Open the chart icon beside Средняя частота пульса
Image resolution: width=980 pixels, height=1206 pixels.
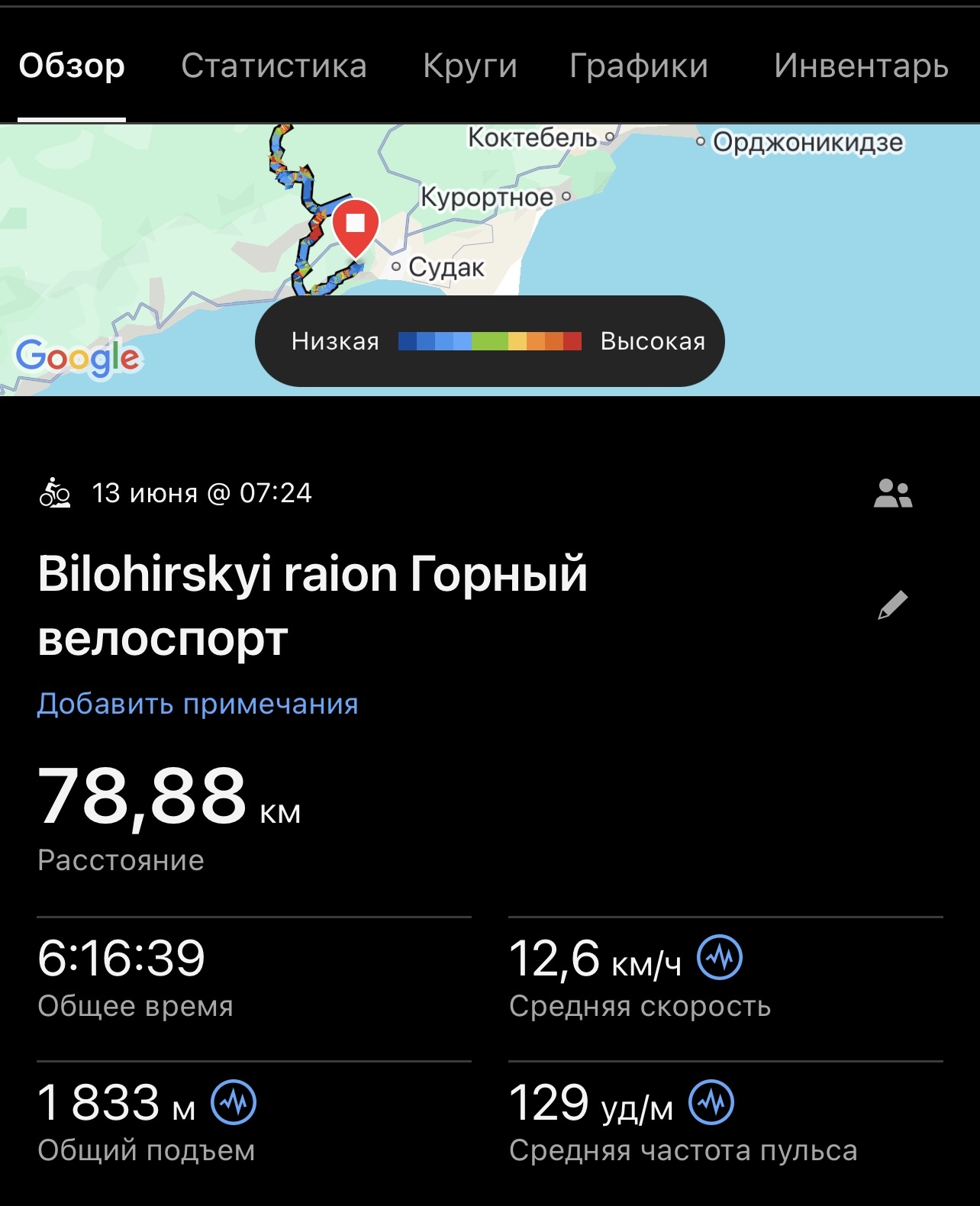click(x=711, y=1102)
